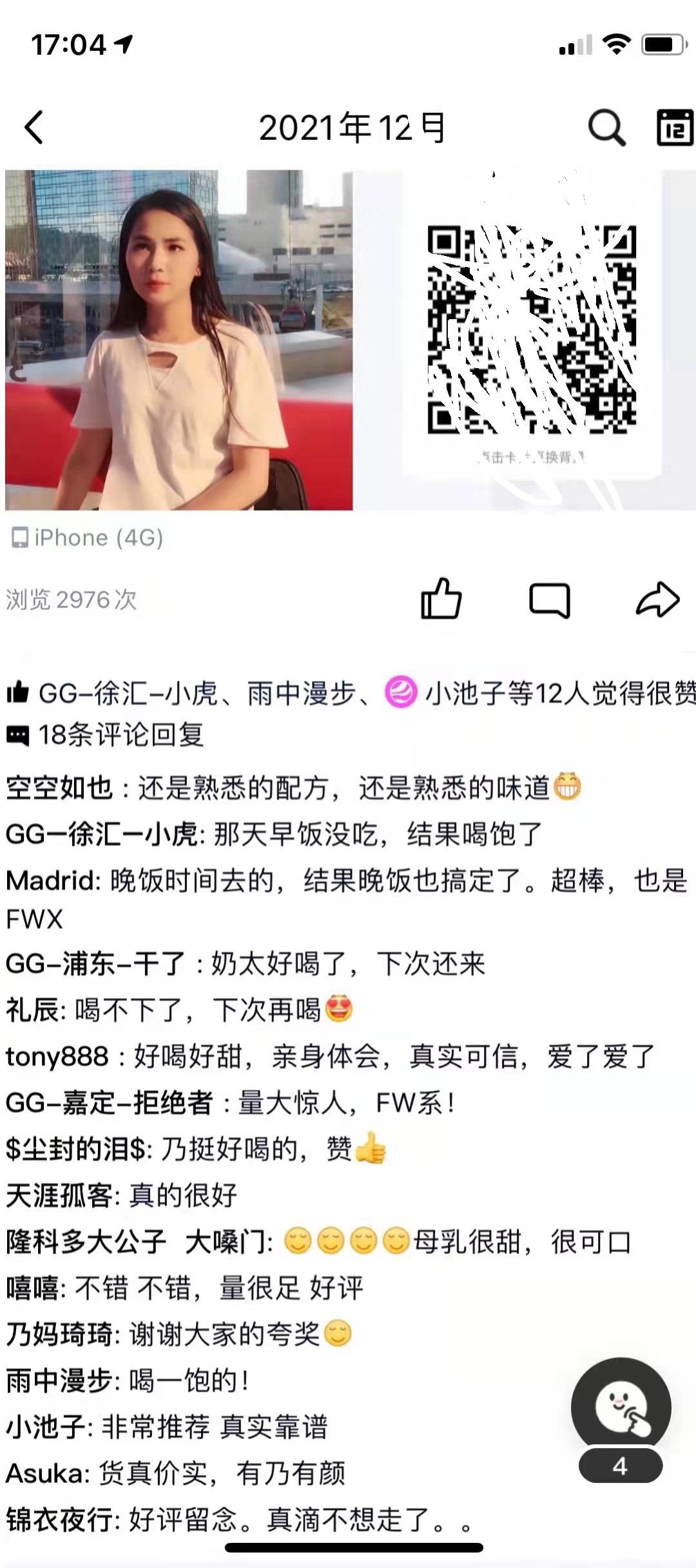Open commenter Madrid's profile
This screenshot has height=1568, width=696.
[x=49, y=881]
